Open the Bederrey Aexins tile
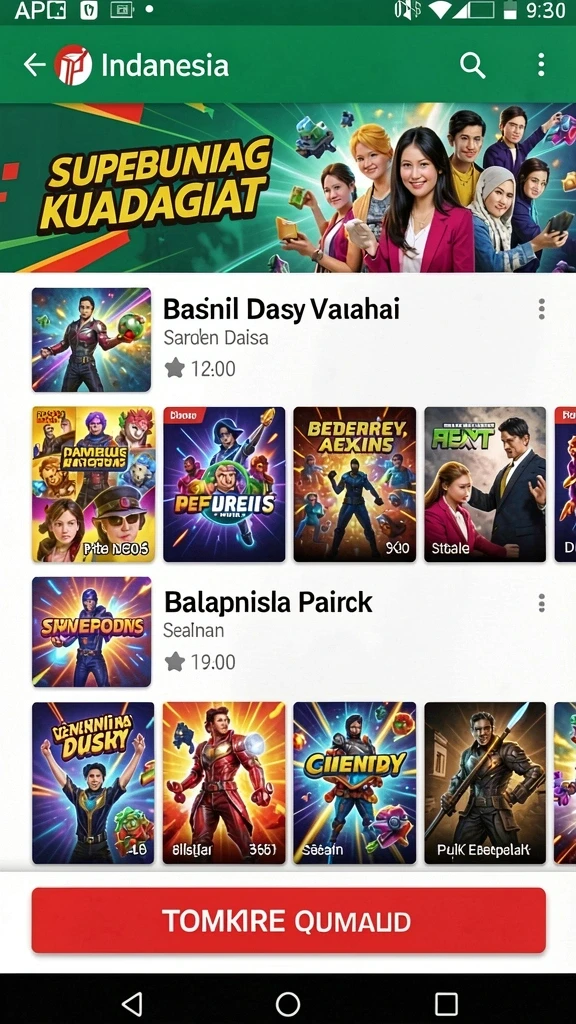Screen dimensions: 576x1024 (355, 484)
